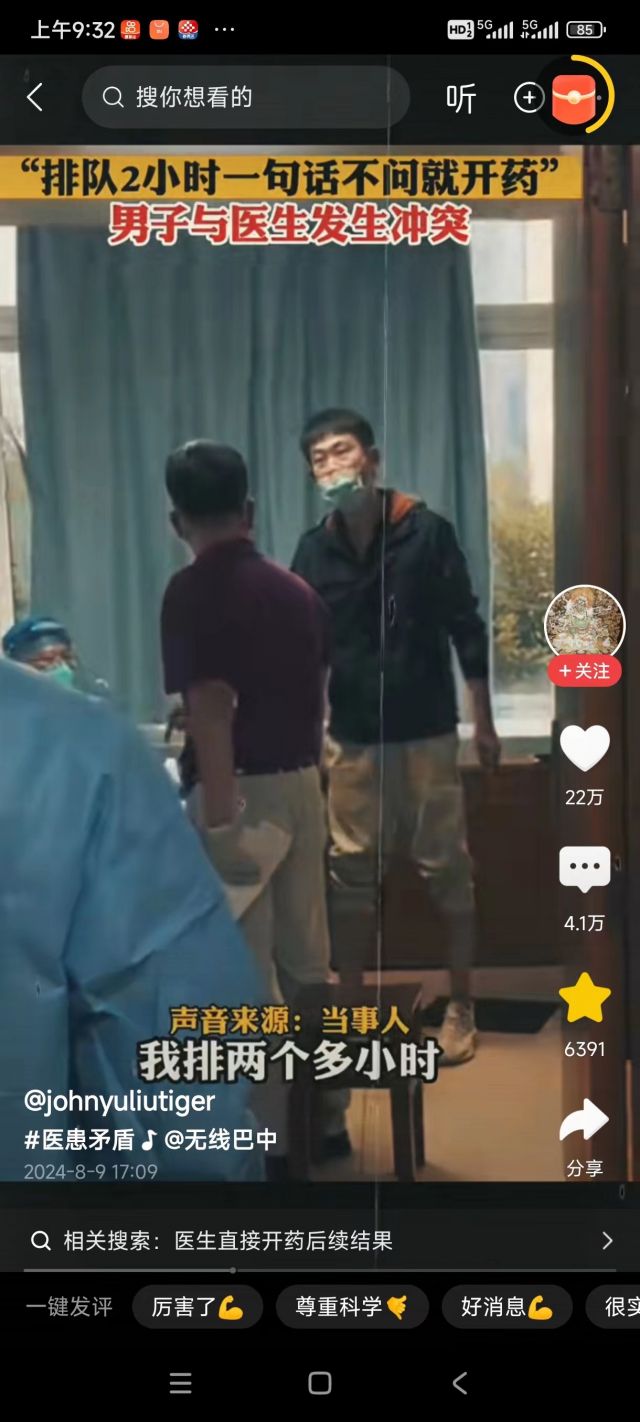The width and height of the screenshot is (640, 1422).
Task: Go to the system home screen
Action: (x=320, y=1383)
